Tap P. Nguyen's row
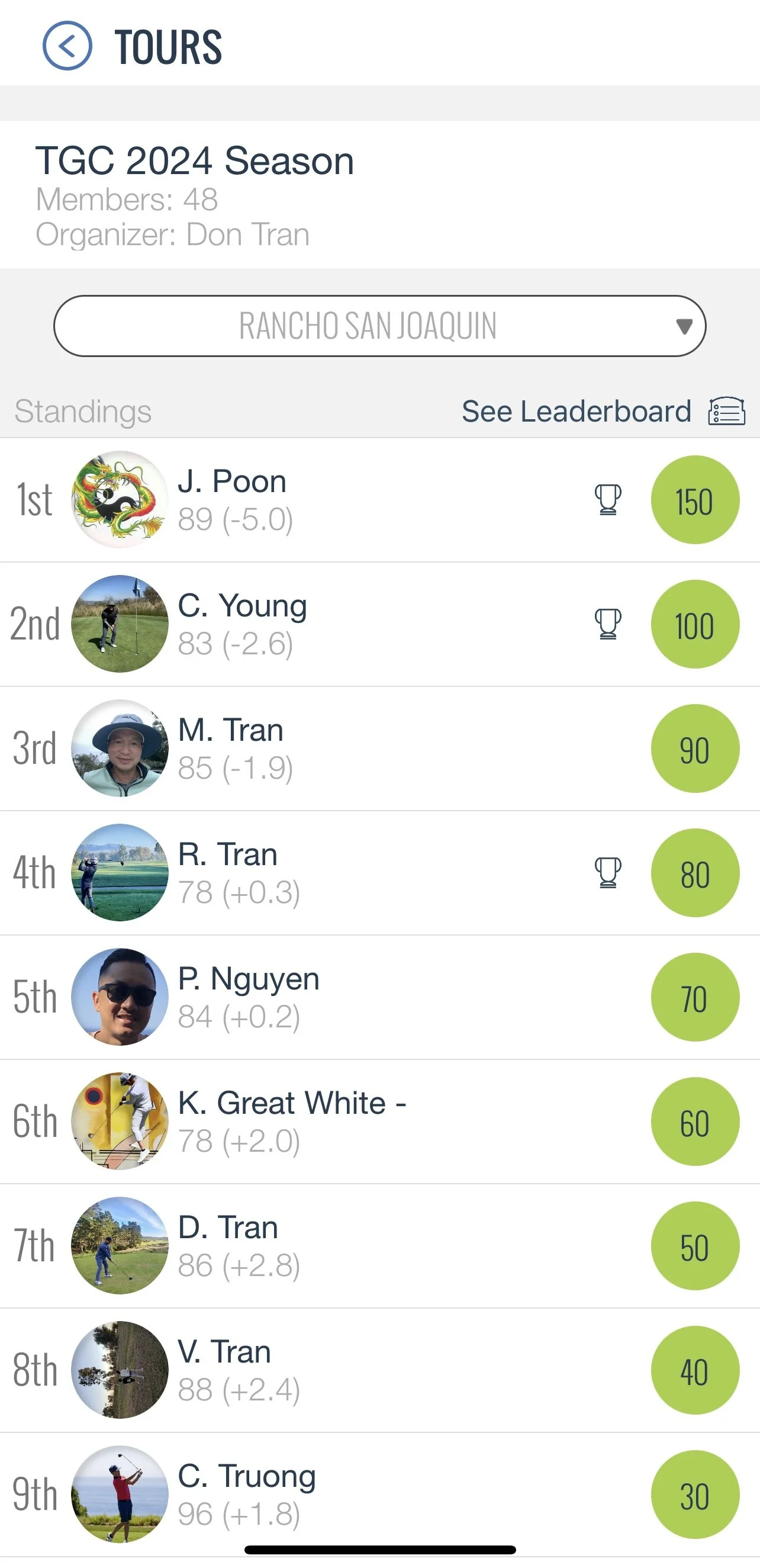Image resolution: width=760 pixels, height=1568 pixels. tap(379, 997)
